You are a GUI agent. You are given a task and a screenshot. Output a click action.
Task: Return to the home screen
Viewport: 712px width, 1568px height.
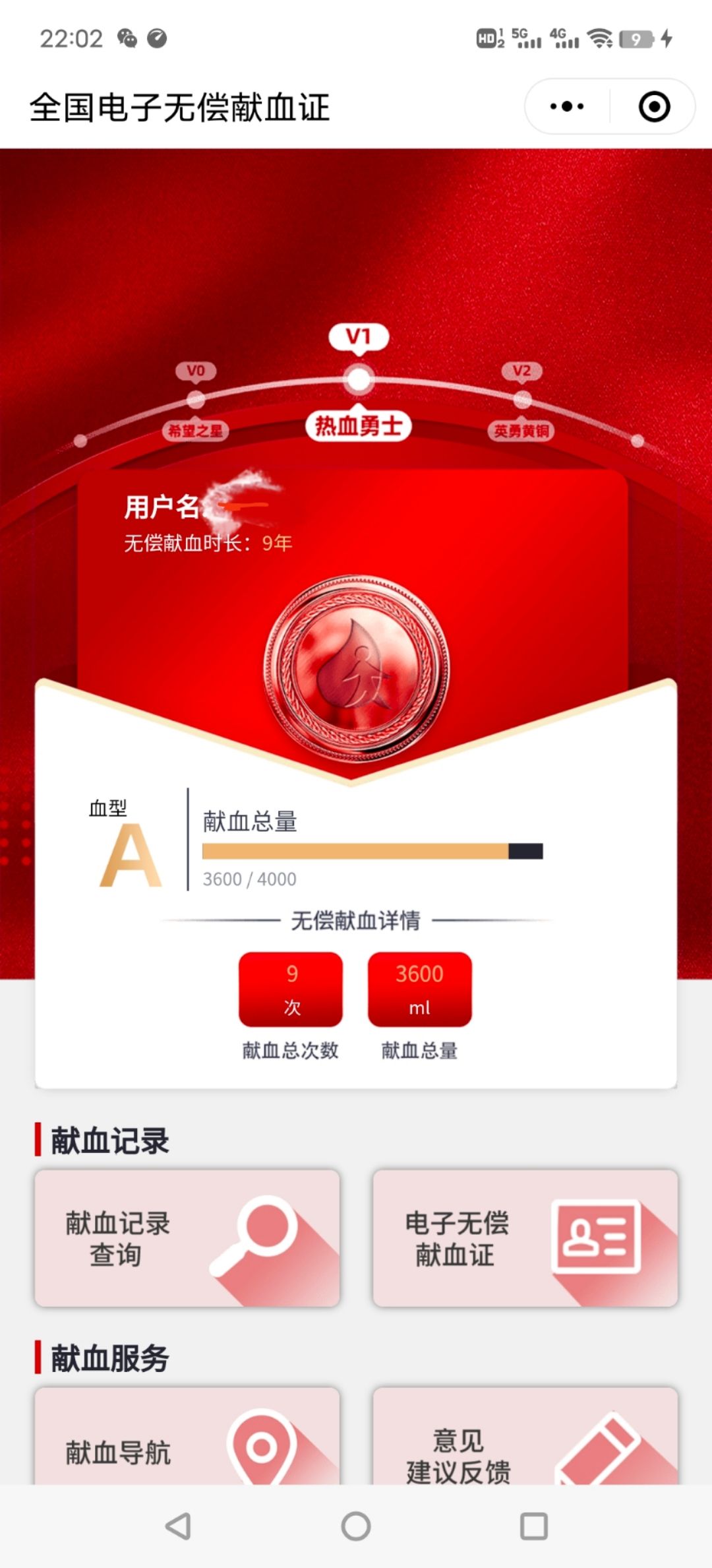point(356,1526)
